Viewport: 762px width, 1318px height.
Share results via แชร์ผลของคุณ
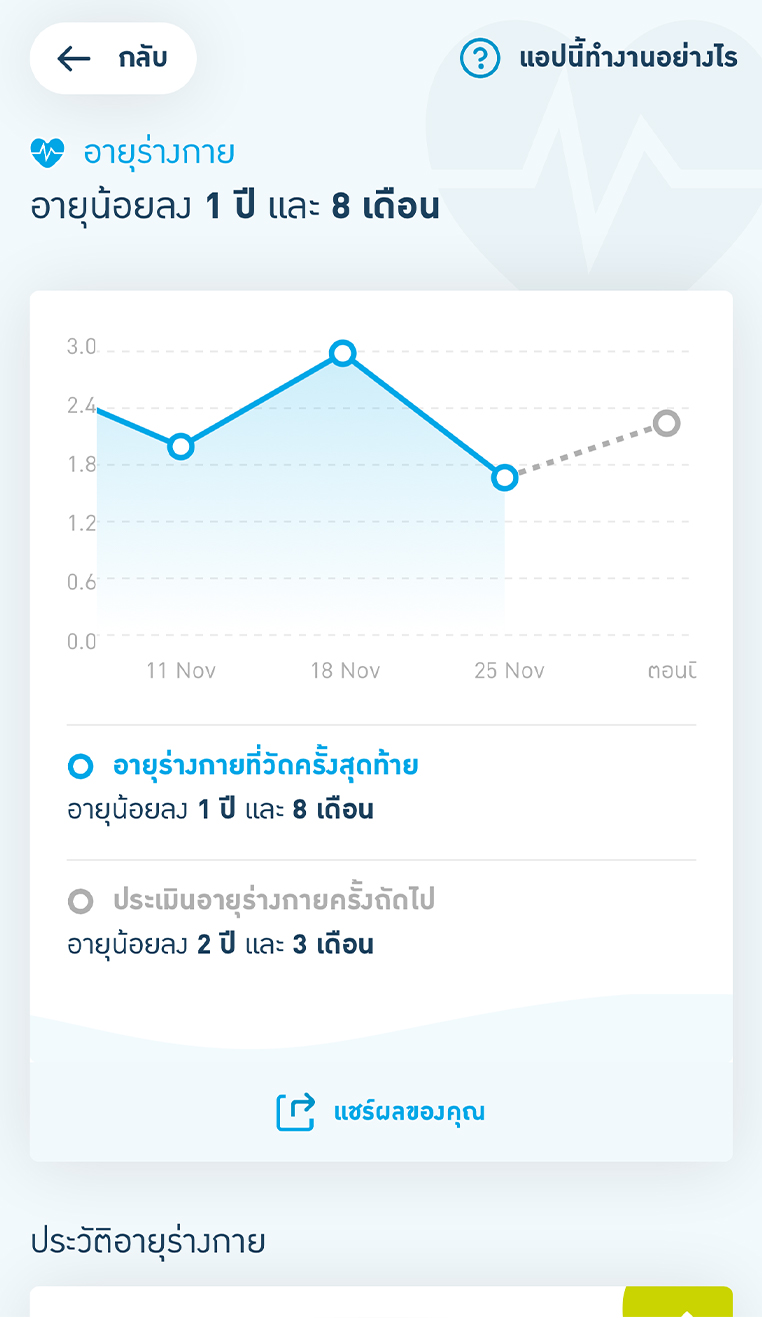pyautogui.click(x=381, y=1112)
